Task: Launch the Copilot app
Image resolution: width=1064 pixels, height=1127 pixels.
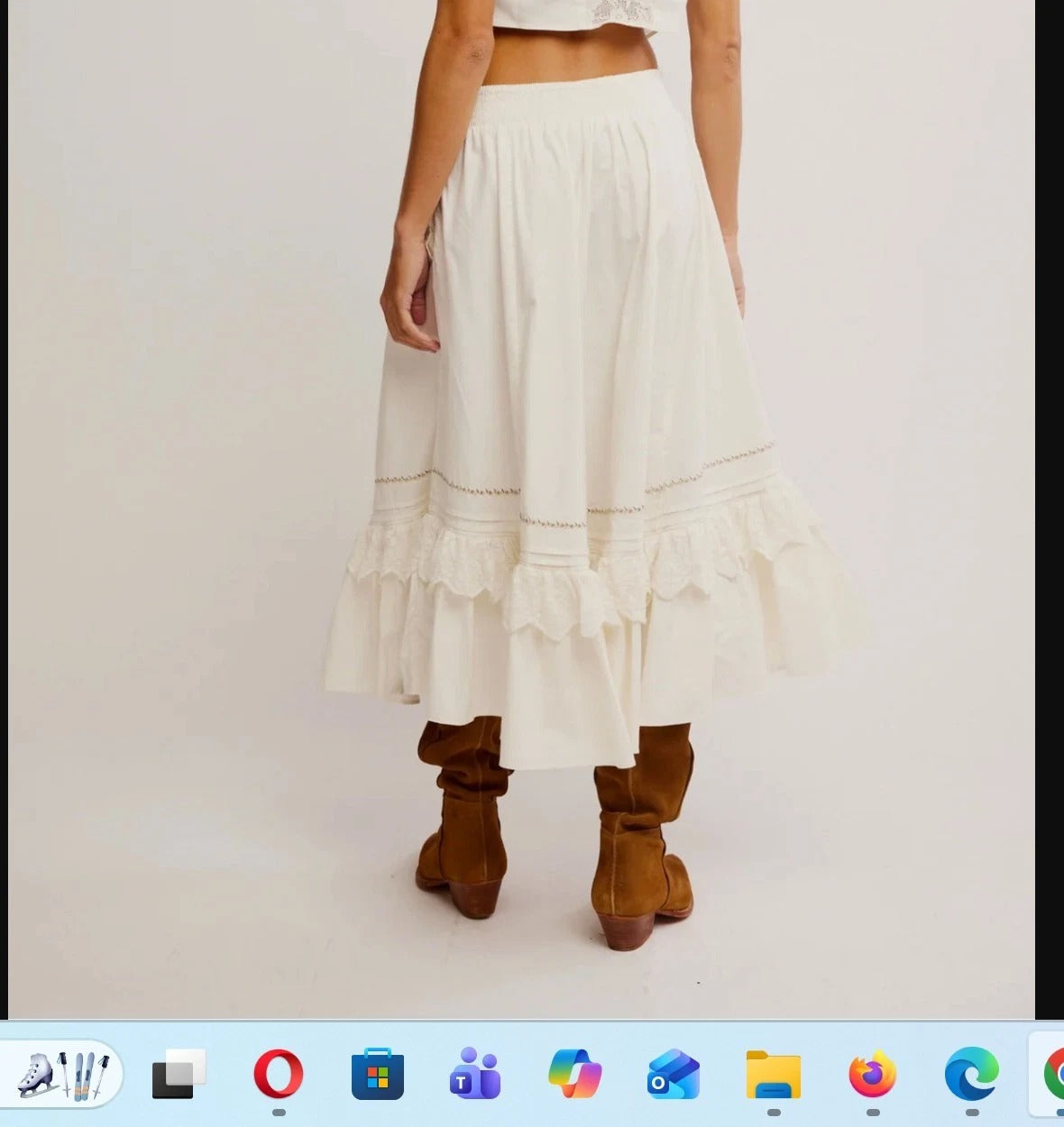Action: [x=574, y=1075]
